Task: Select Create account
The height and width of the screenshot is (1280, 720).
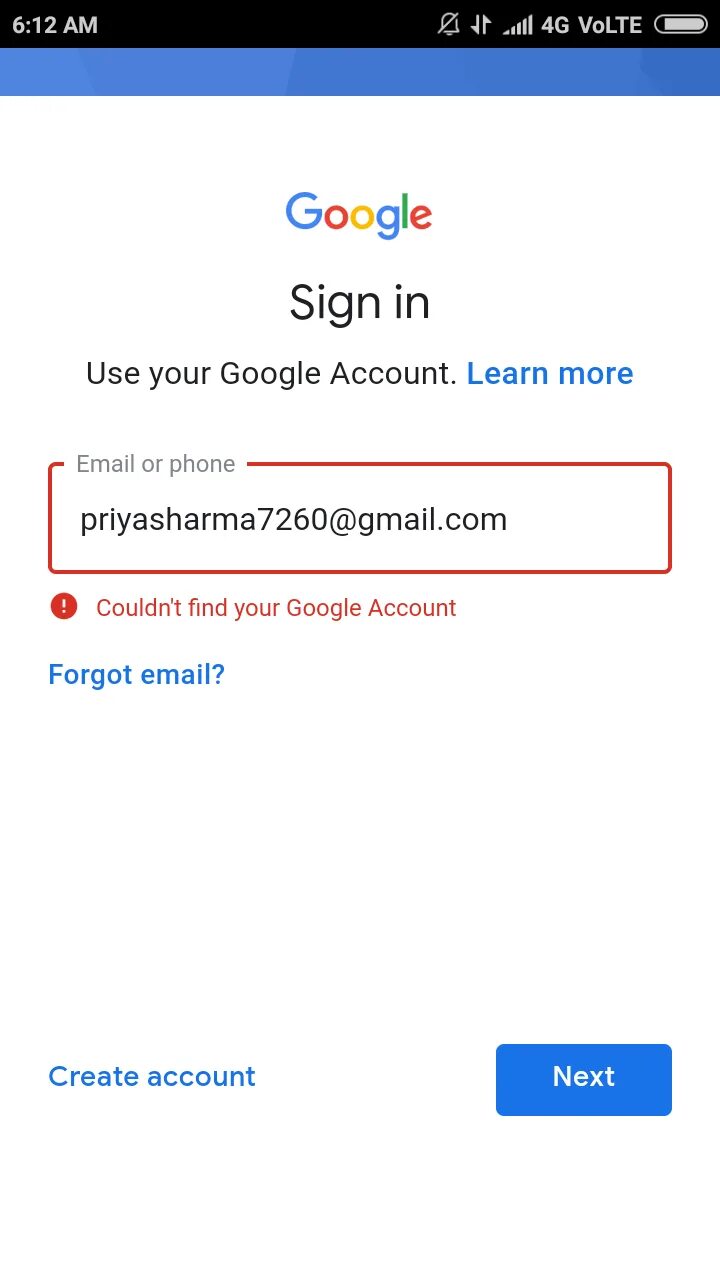Action: (x=152, y=1076)
